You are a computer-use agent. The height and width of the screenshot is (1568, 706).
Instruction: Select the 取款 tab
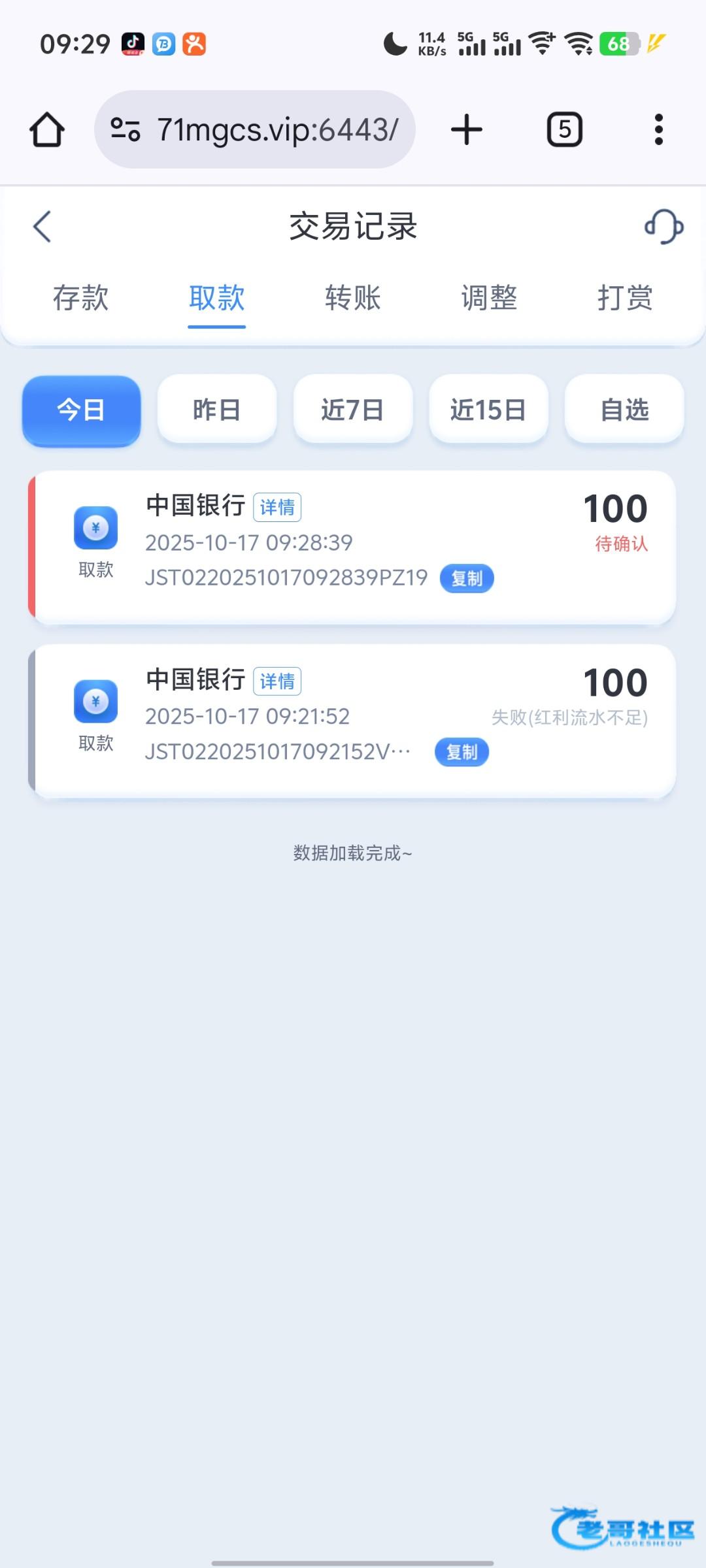[x=216, y=298]
